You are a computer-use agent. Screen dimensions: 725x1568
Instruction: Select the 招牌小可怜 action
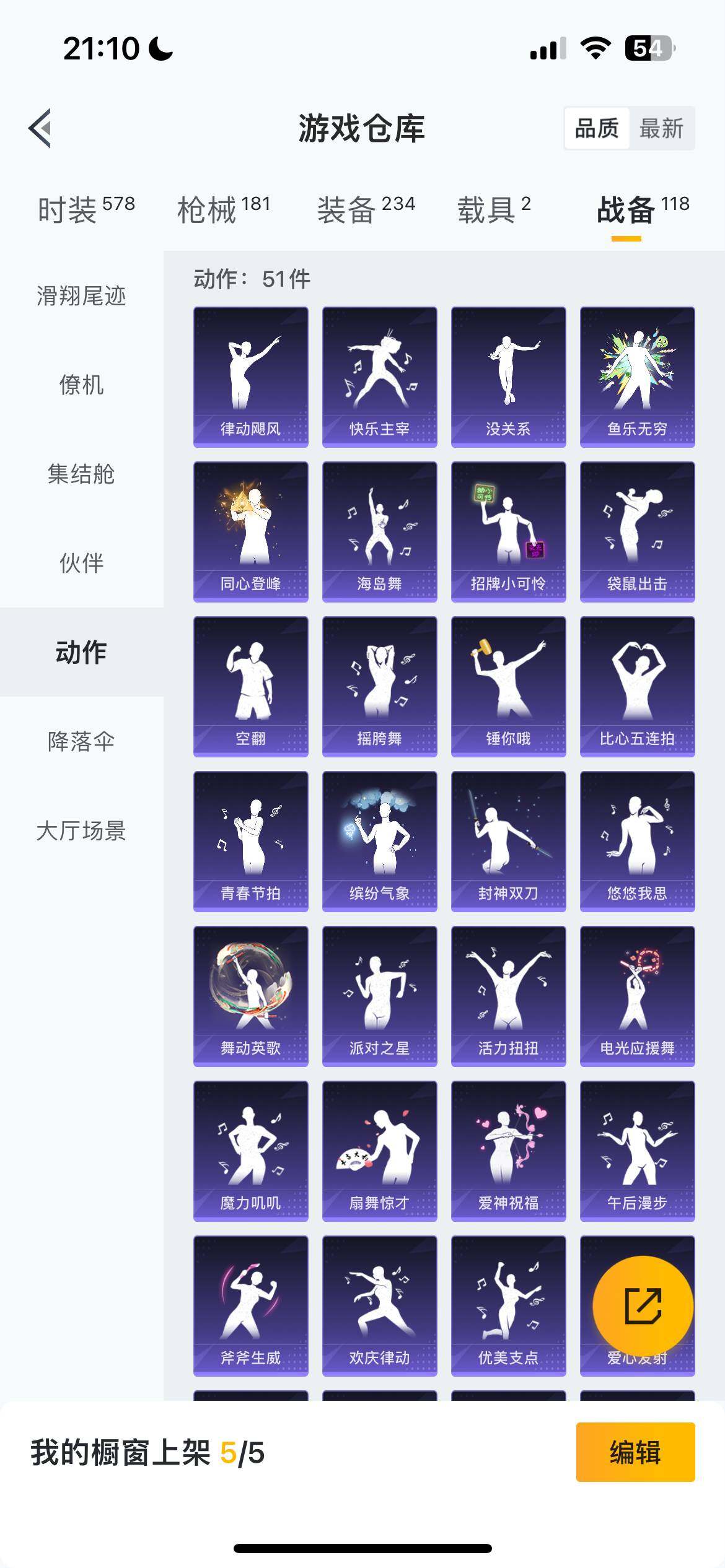pos(508,529)
